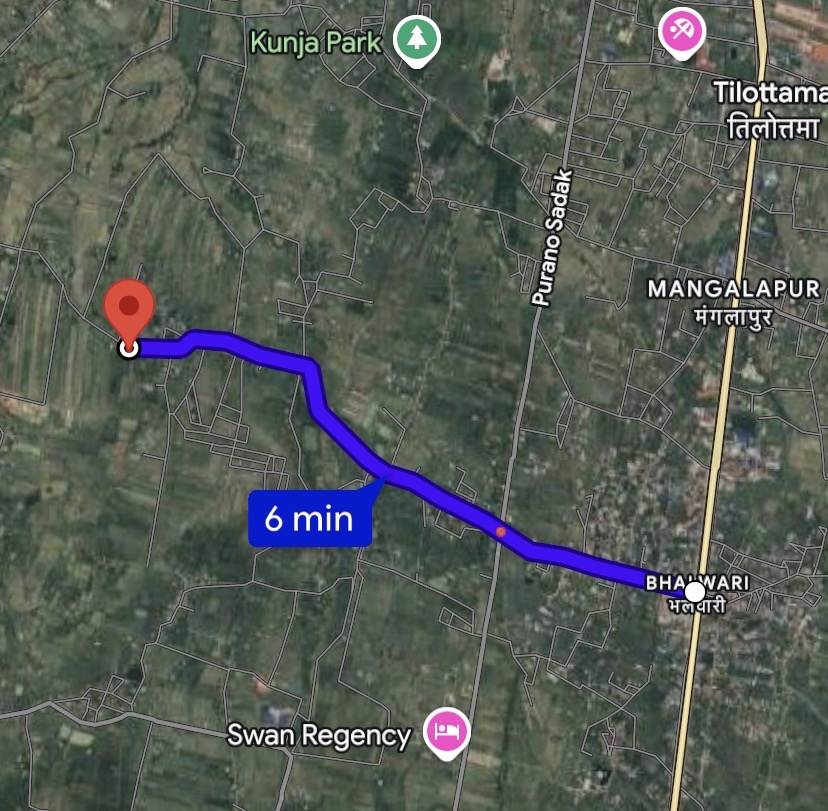Open the Kunja Park place marker
828x811 pixels.
(x=414, y=41)
